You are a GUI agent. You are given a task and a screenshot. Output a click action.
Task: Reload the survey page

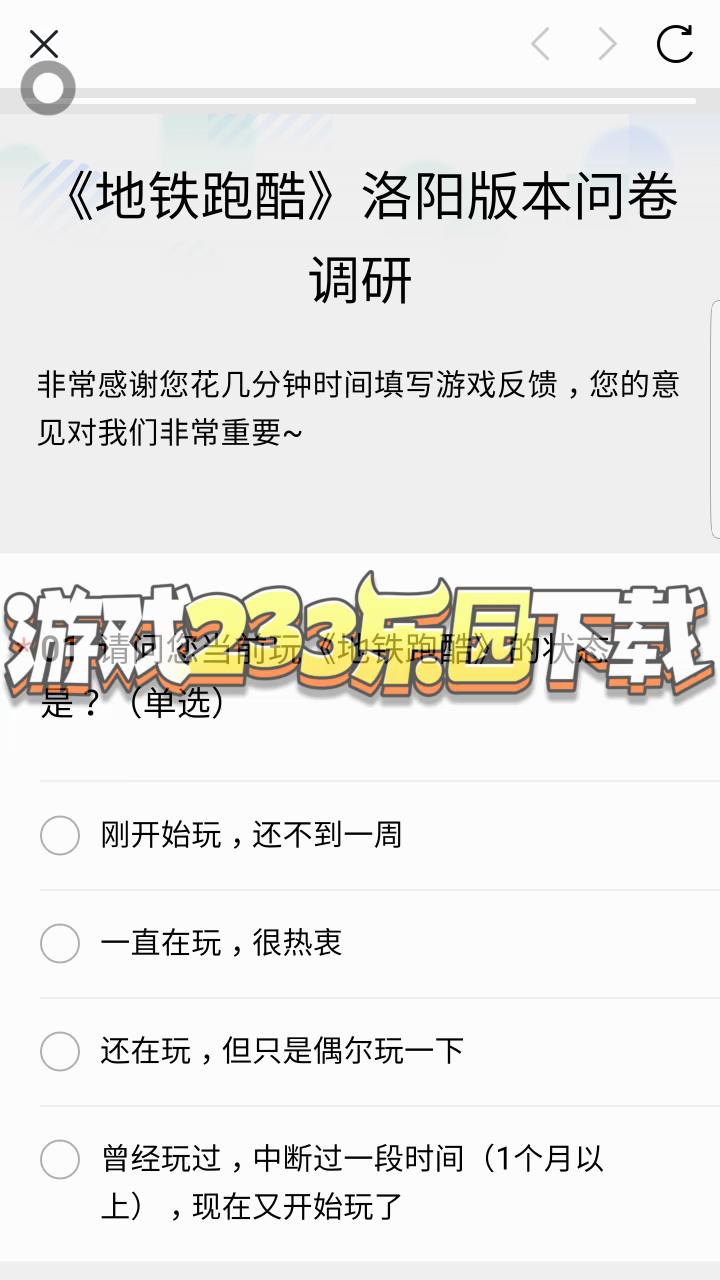pyautogui.click(x=674, y=44)
